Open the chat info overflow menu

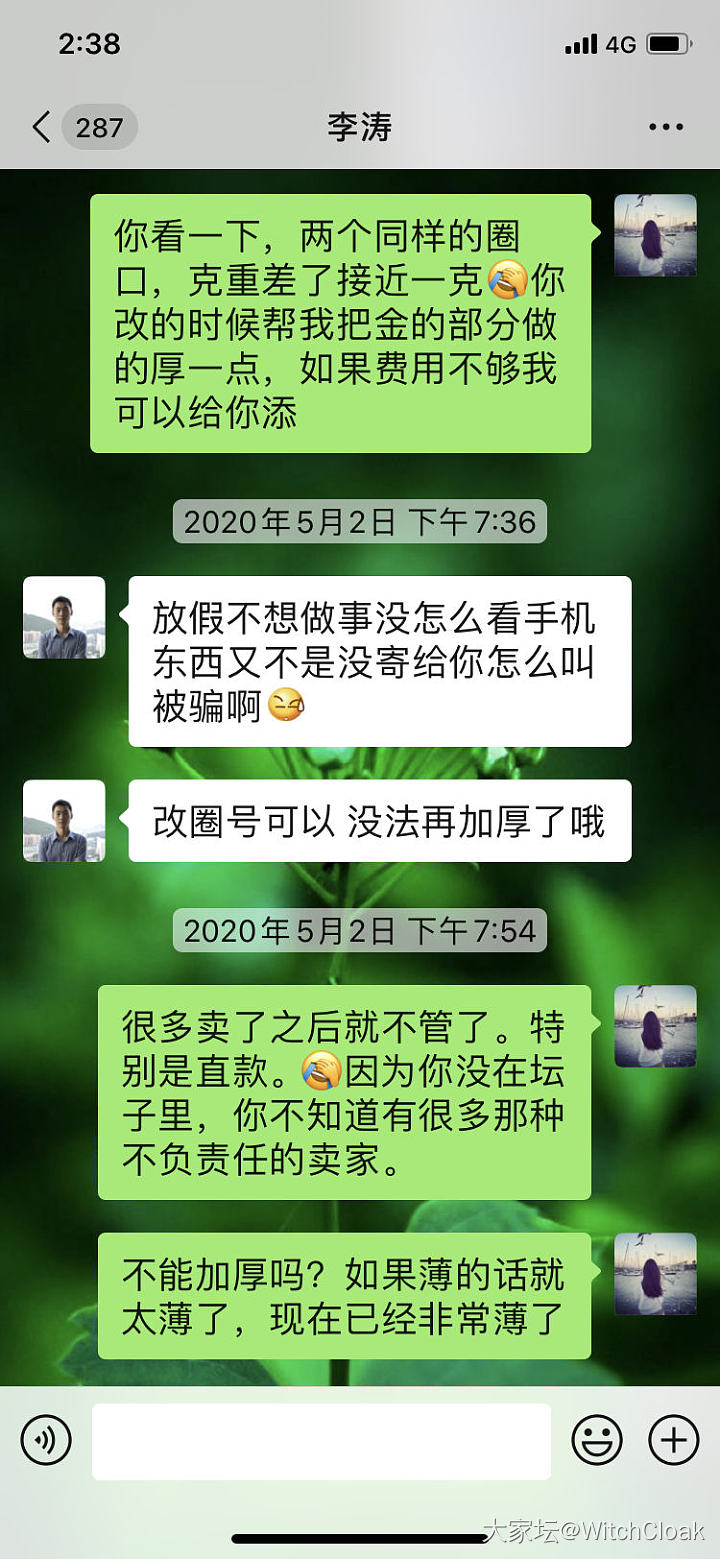click(x=665, y=128)
